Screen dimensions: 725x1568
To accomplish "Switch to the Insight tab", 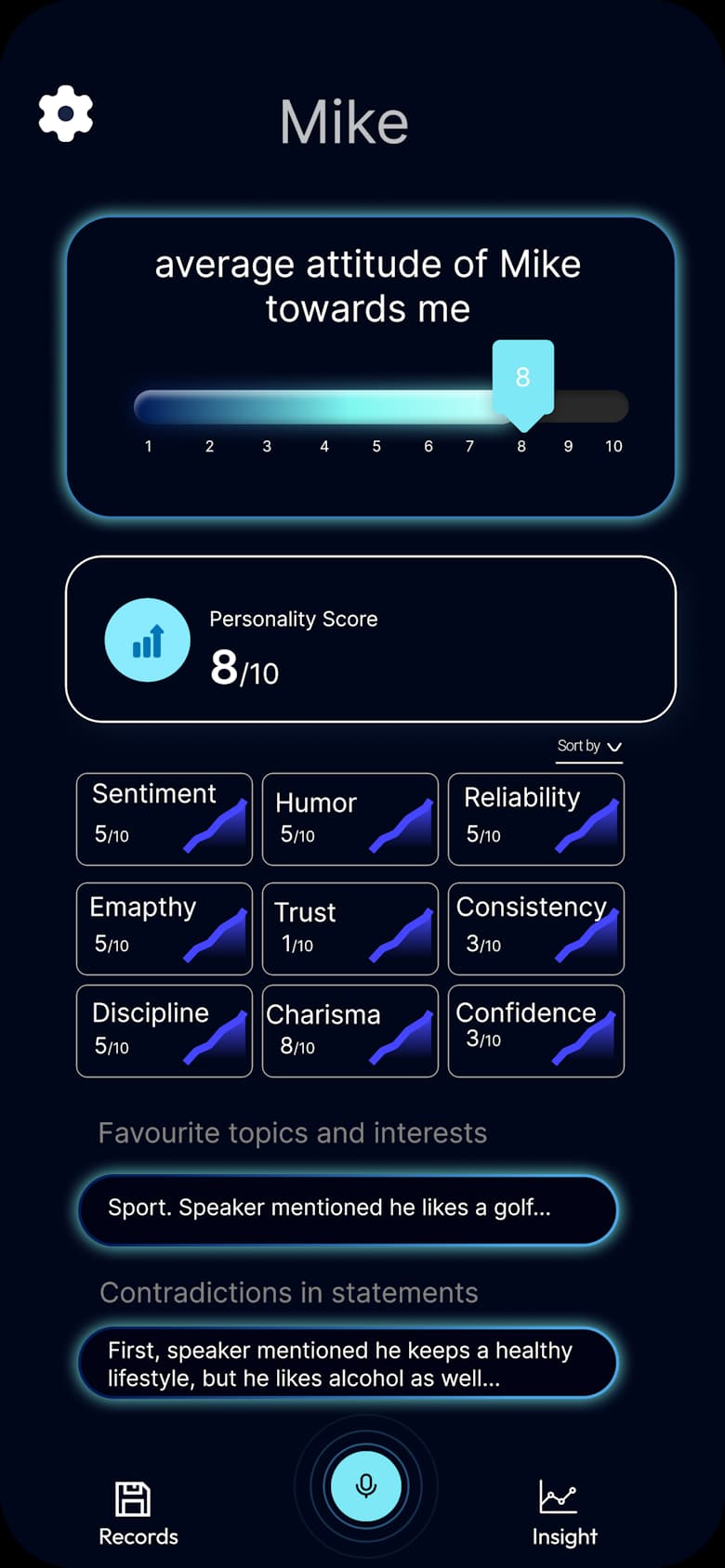I will pos(563,1514).
